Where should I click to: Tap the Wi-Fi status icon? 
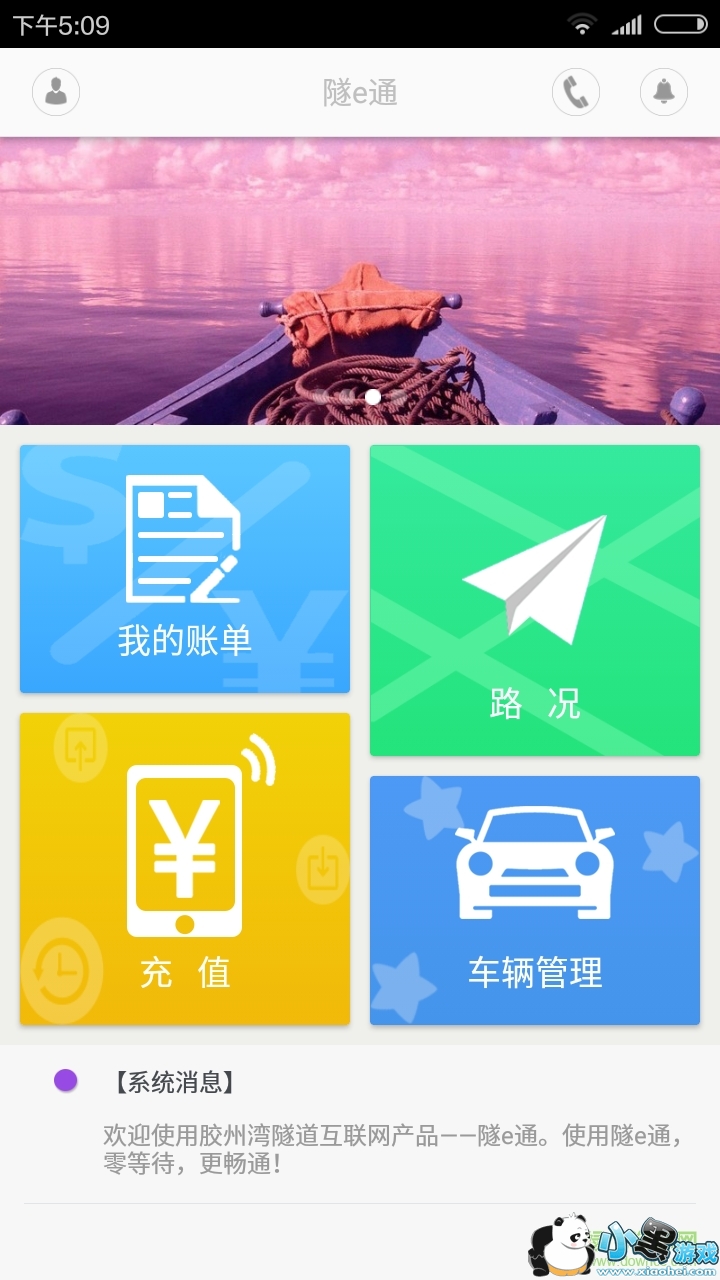click(x=583, y=24)
